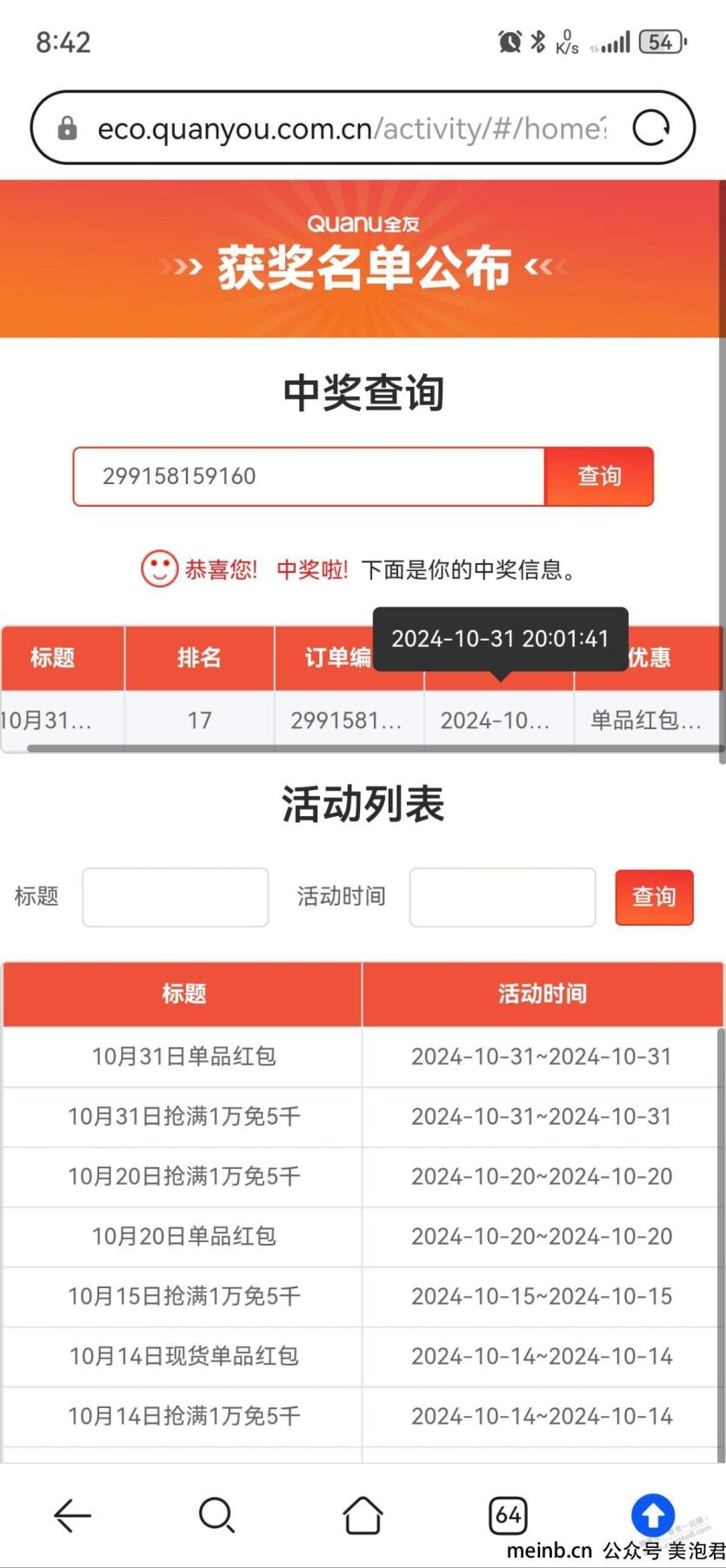
Task: Tap the blue up-arrow button
Action: 653,1515
